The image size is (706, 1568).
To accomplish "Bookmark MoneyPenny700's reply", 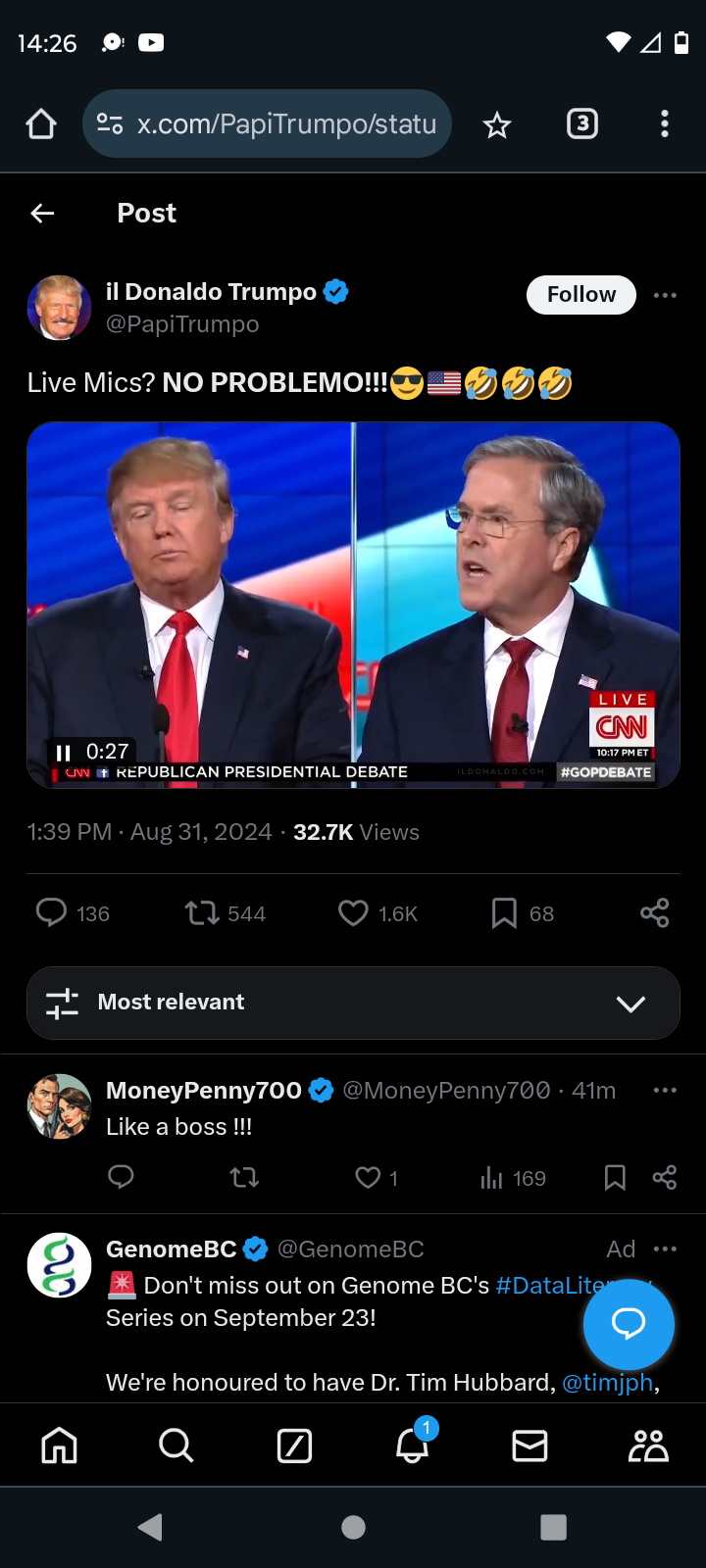I will pos(615,1178).
